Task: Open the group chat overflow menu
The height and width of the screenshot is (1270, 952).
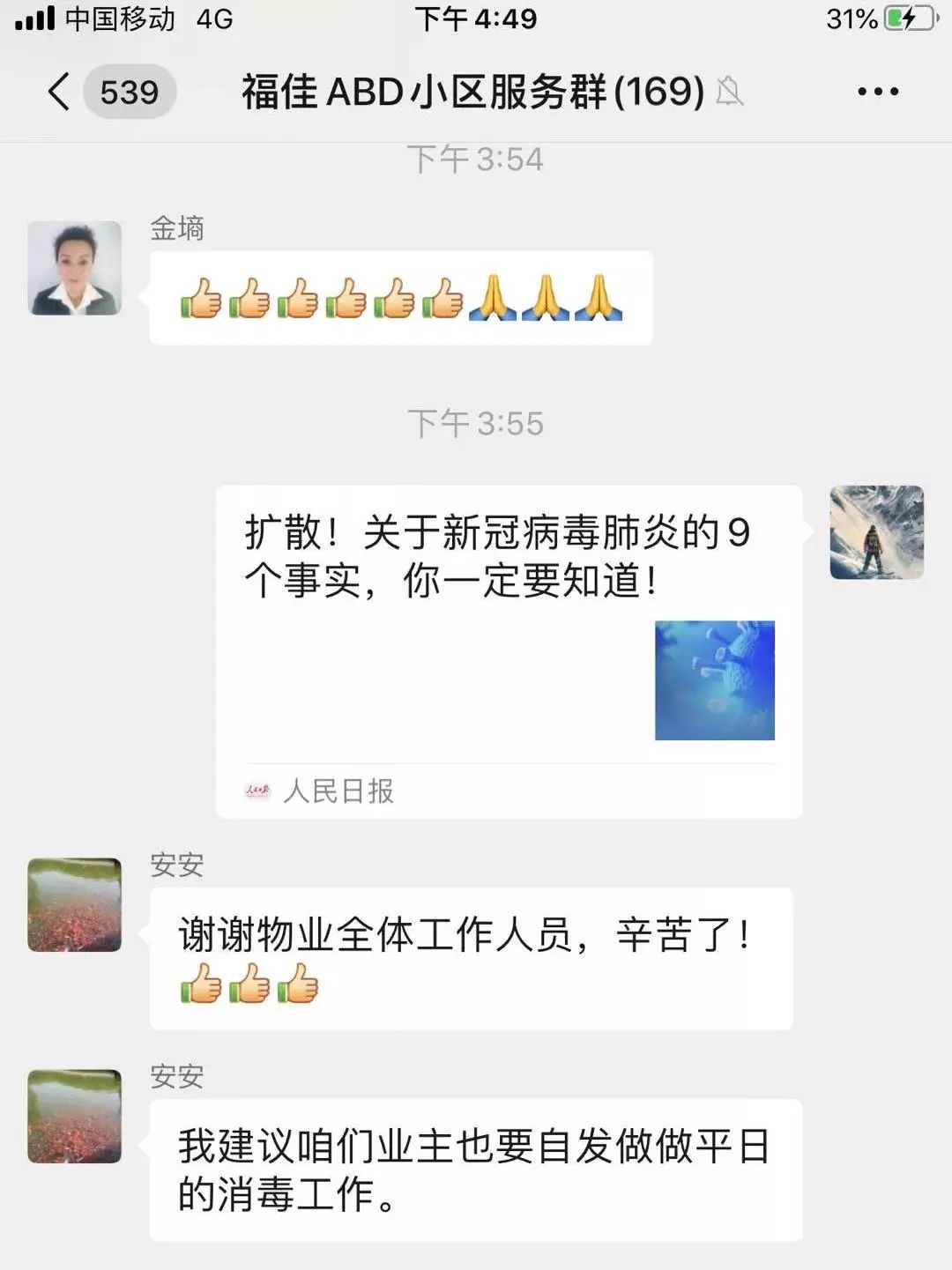Action: 878,92
